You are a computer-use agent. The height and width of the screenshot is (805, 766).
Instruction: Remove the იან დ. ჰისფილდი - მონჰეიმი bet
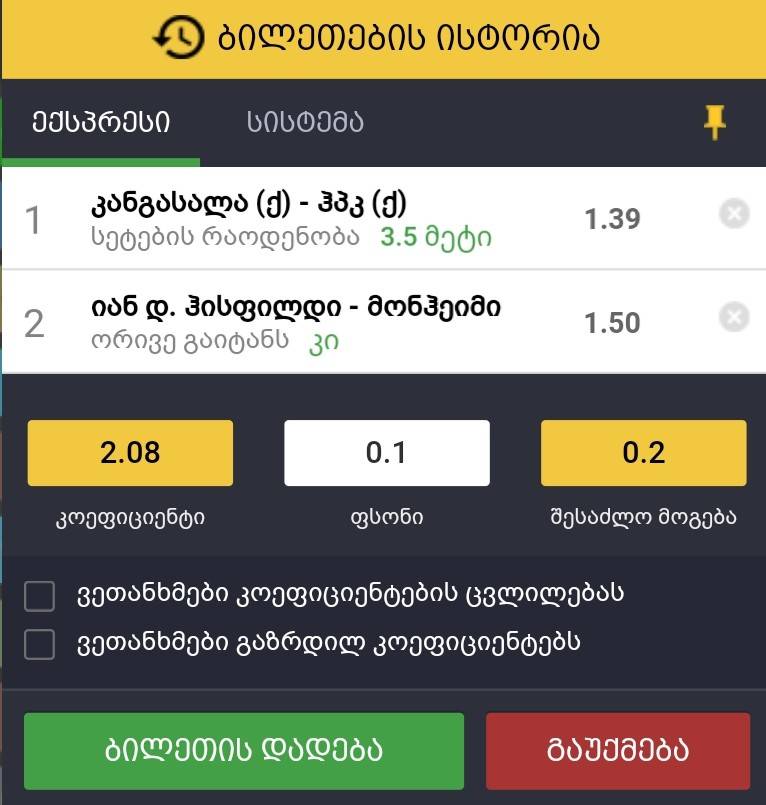[734, 318]
